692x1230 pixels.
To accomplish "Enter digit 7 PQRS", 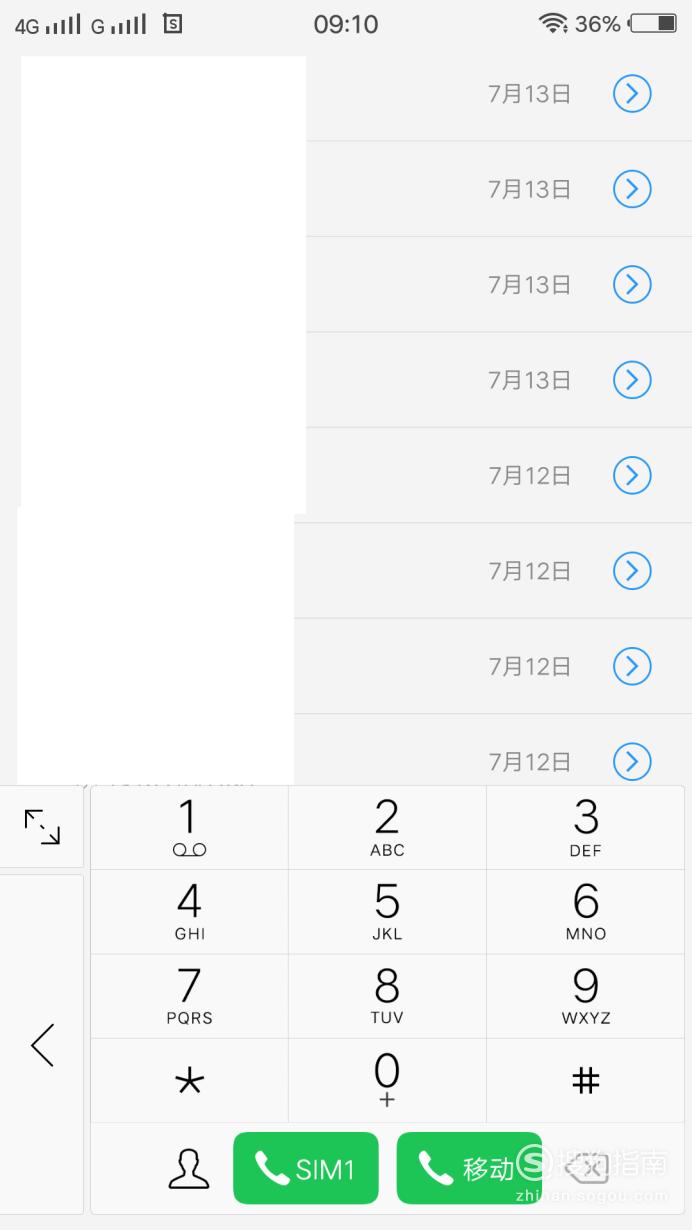I will click(189, 996).
